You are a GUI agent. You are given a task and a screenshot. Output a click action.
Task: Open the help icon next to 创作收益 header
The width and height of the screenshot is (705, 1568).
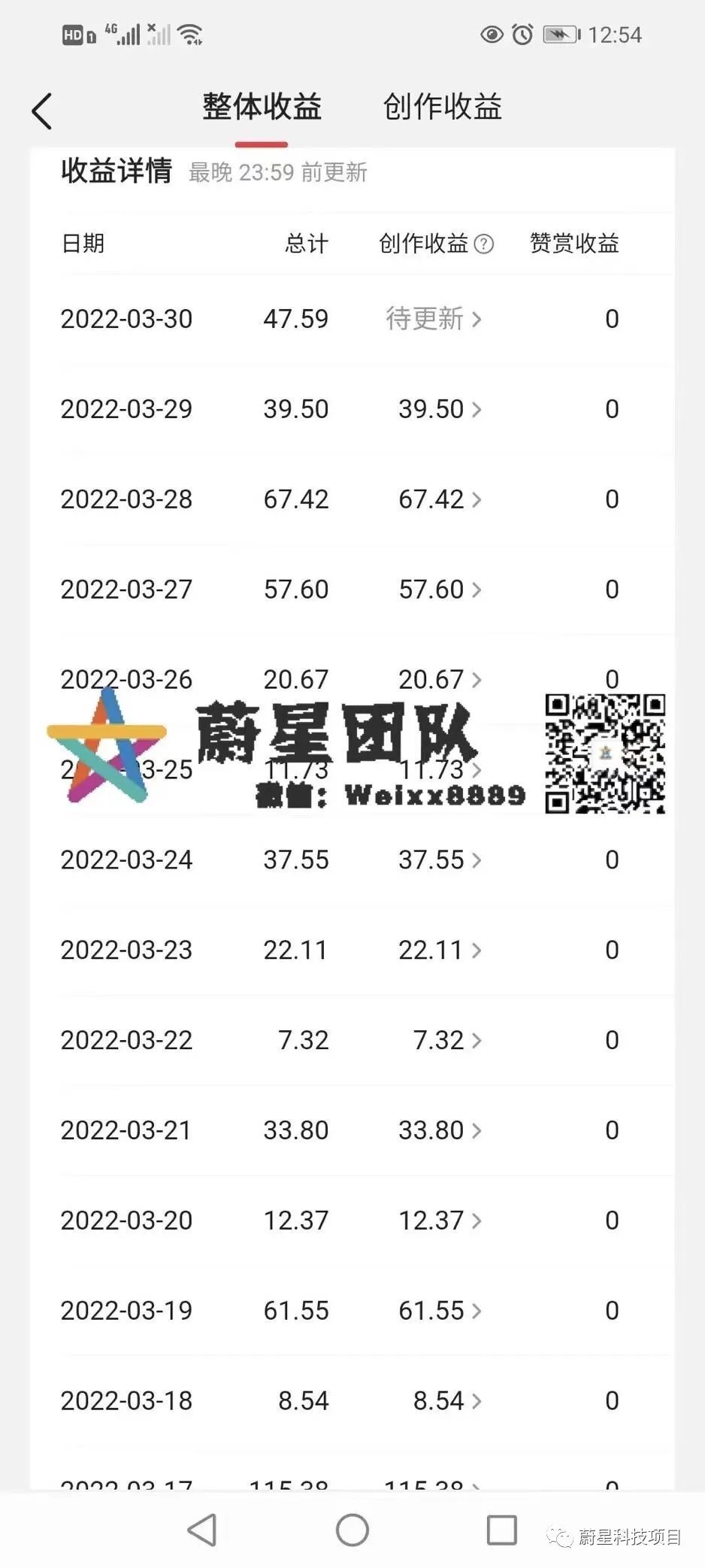pos(486,244)
